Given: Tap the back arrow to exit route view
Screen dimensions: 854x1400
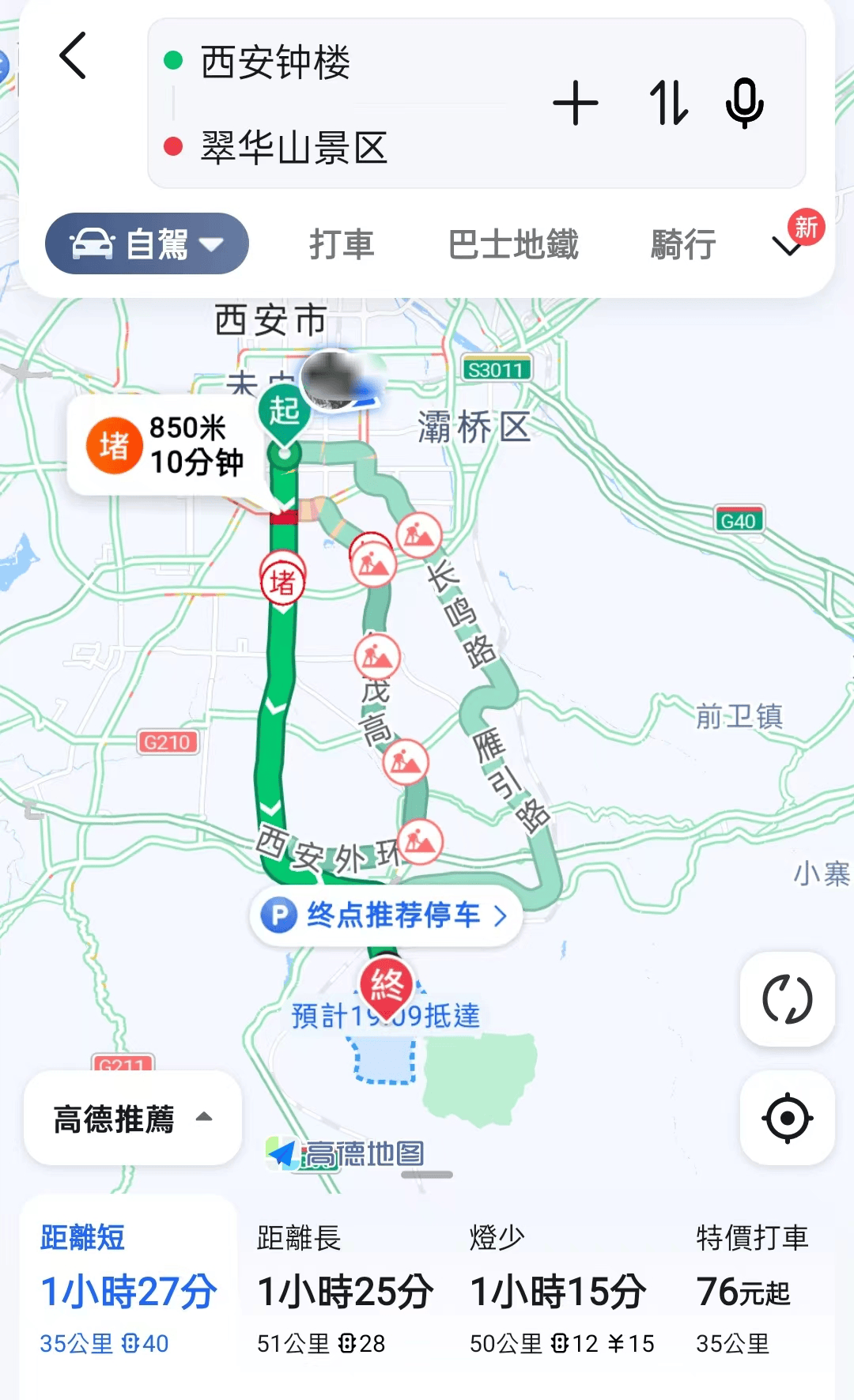Looking at the screenshot, I should pyautogui.click(x=74, y=57).
